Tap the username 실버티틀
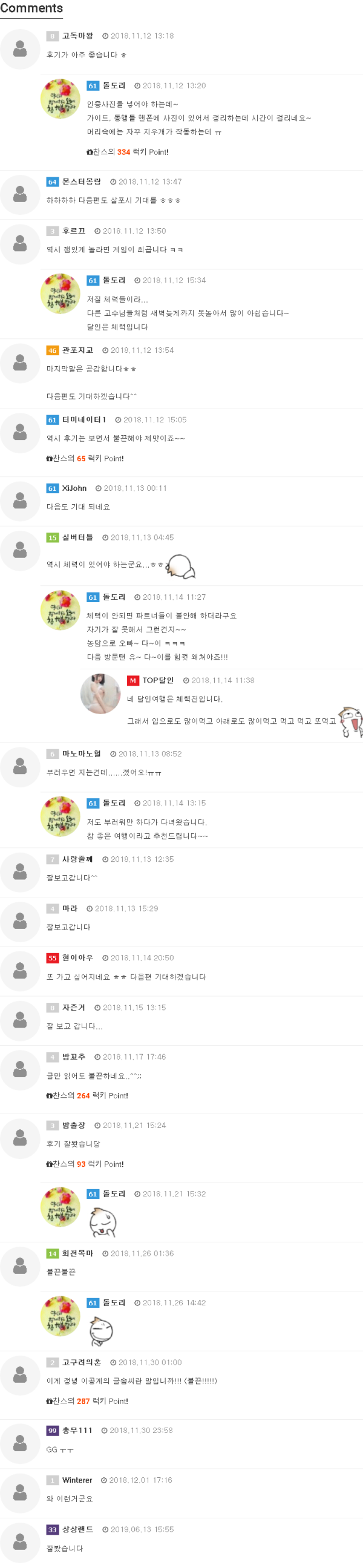This screenshot has height=1568, width=363. 77,537
